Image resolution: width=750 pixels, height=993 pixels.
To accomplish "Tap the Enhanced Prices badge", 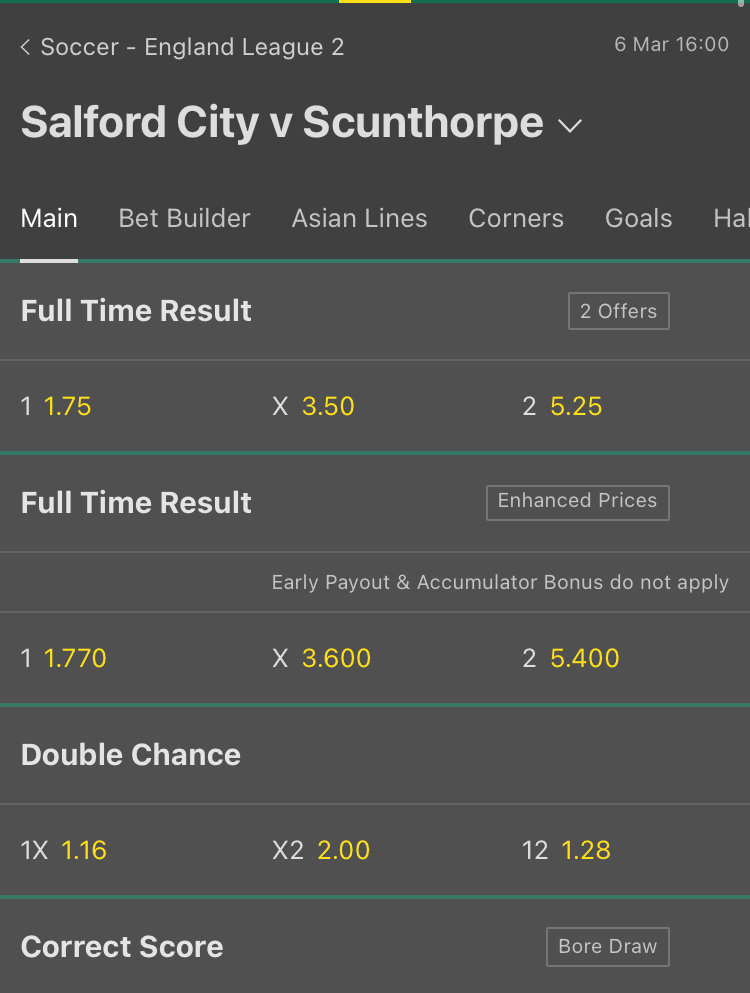I will [x=577, y=502].
